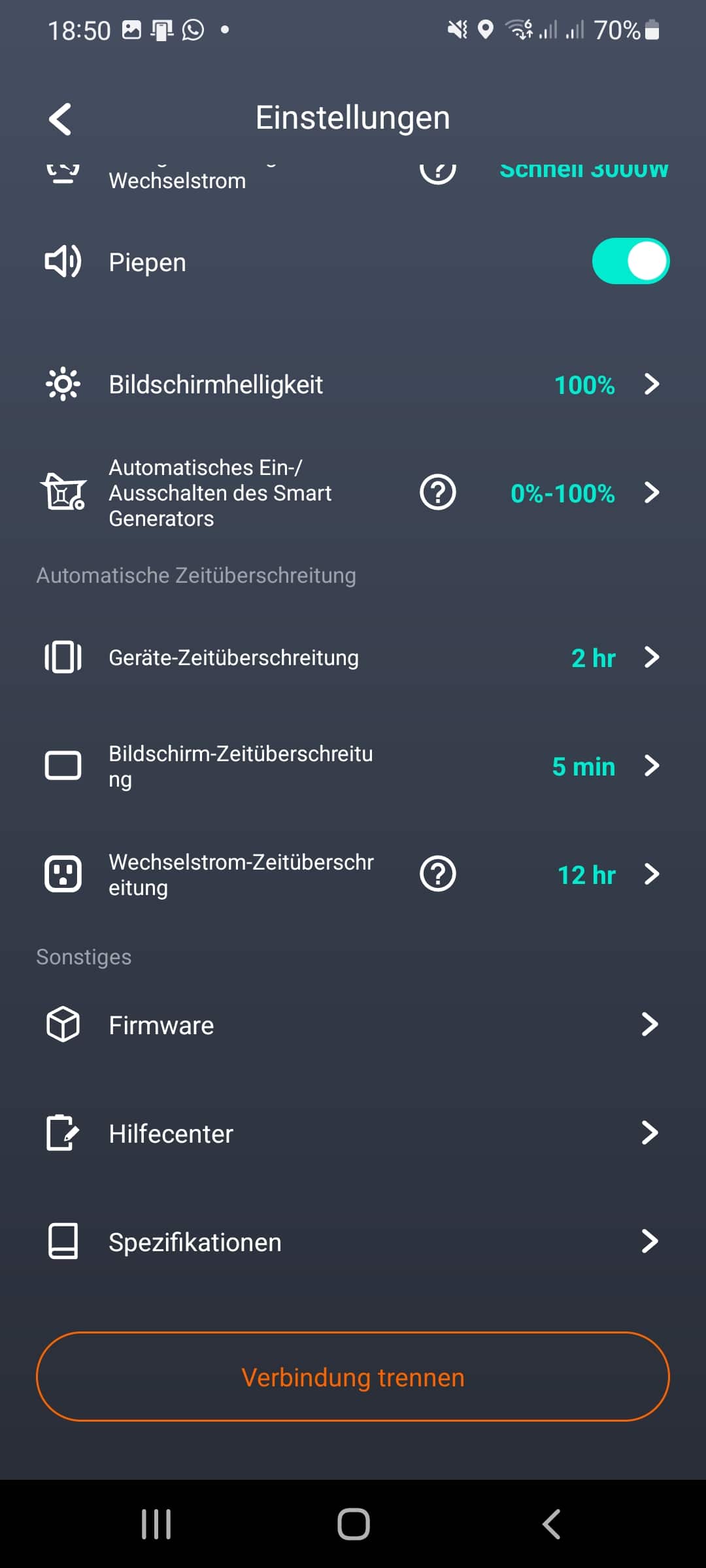Screen dimensions: 706x1568
Task: View Spezifikationen
Action: coord(353,1242)
